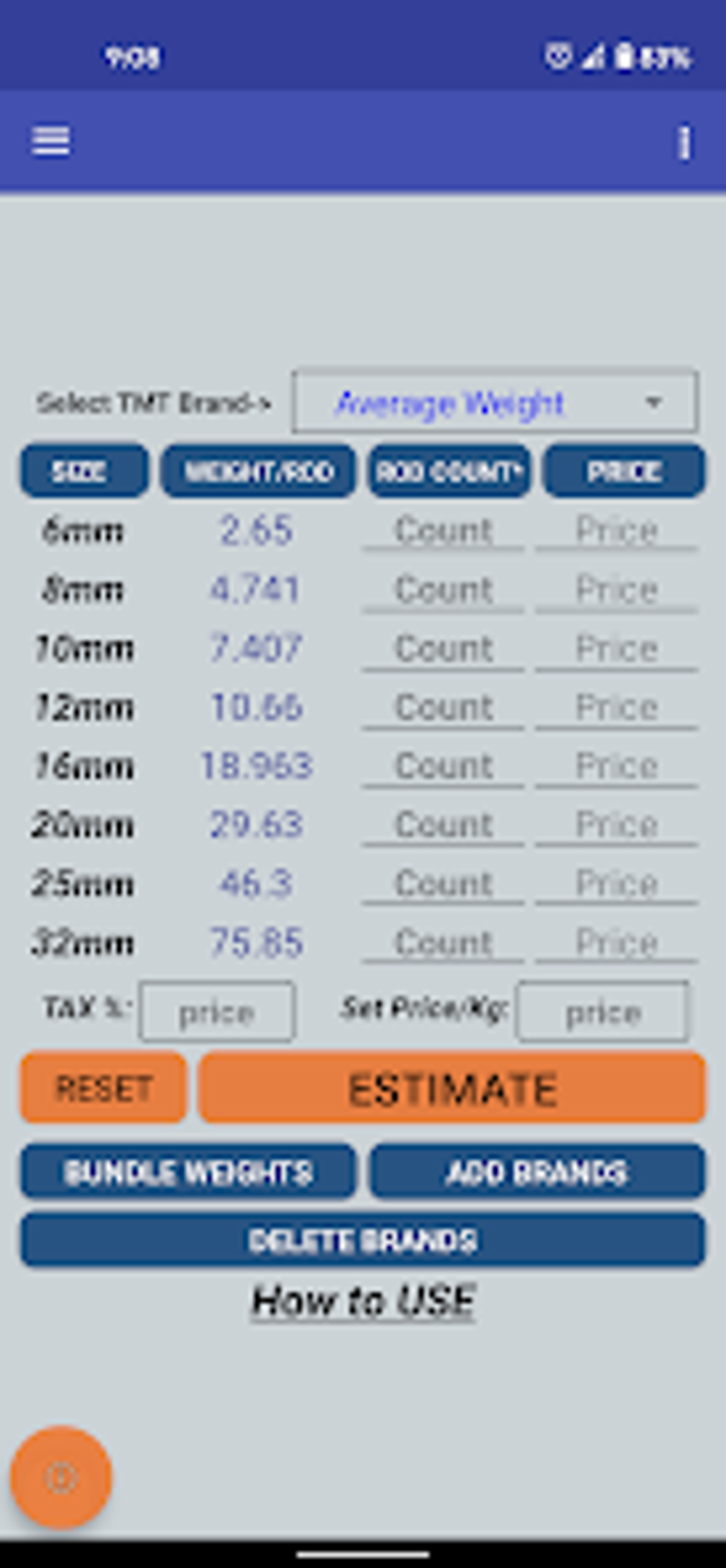Expand the TMT brand dropdown

(x=495, y=402)
